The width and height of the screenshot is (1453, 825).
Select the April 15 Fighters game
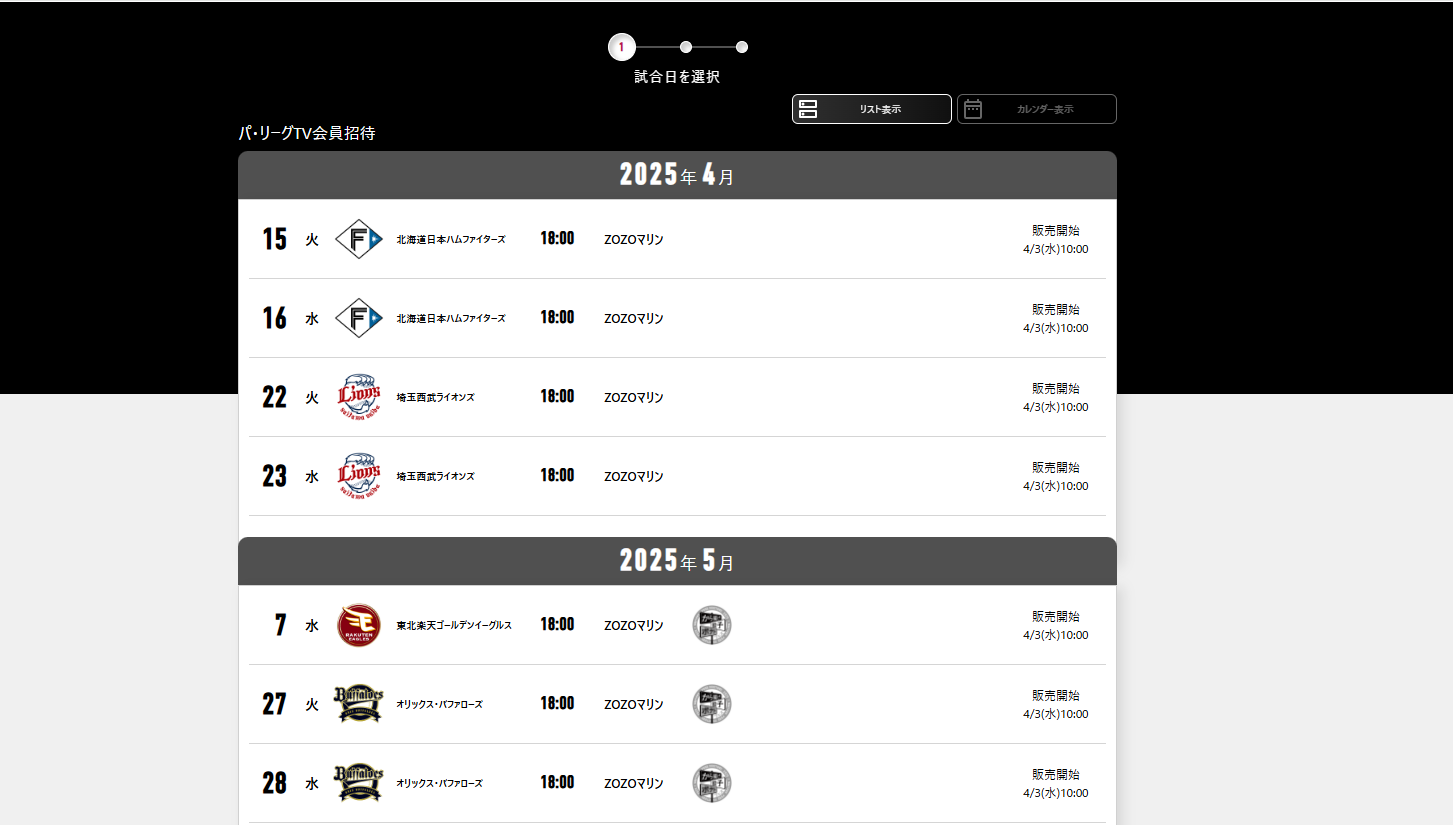click(676, 239)
